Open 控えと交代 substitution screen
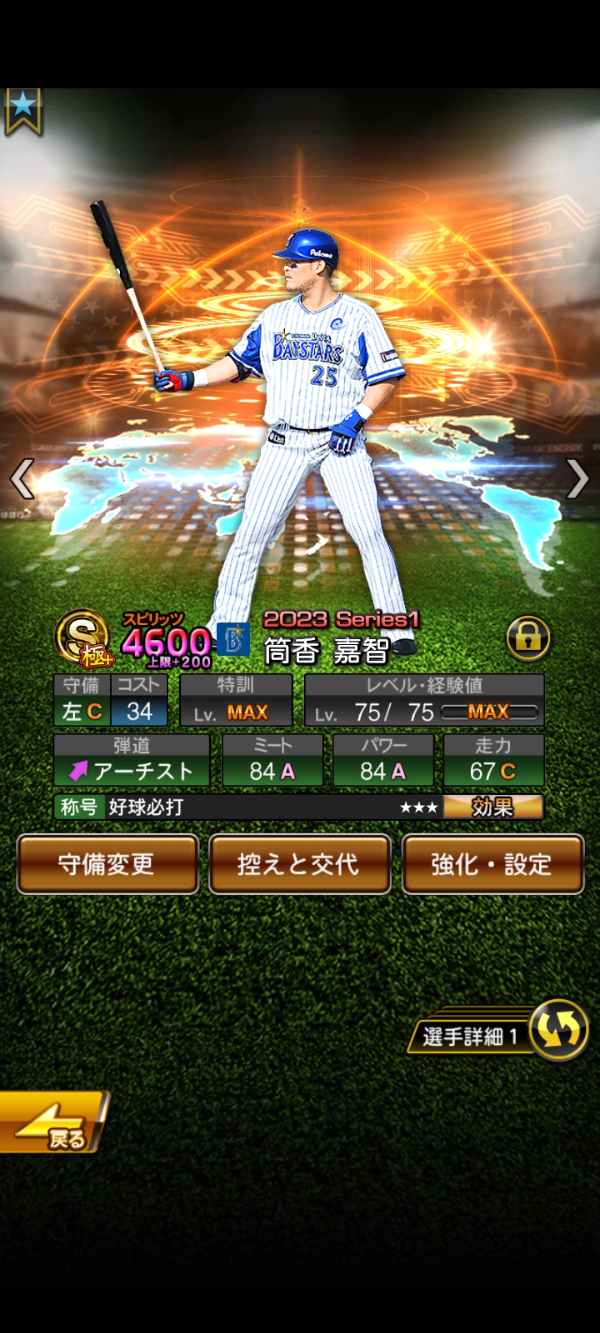Viewport: 600px width, 1333px height. [x=299, y=864]
